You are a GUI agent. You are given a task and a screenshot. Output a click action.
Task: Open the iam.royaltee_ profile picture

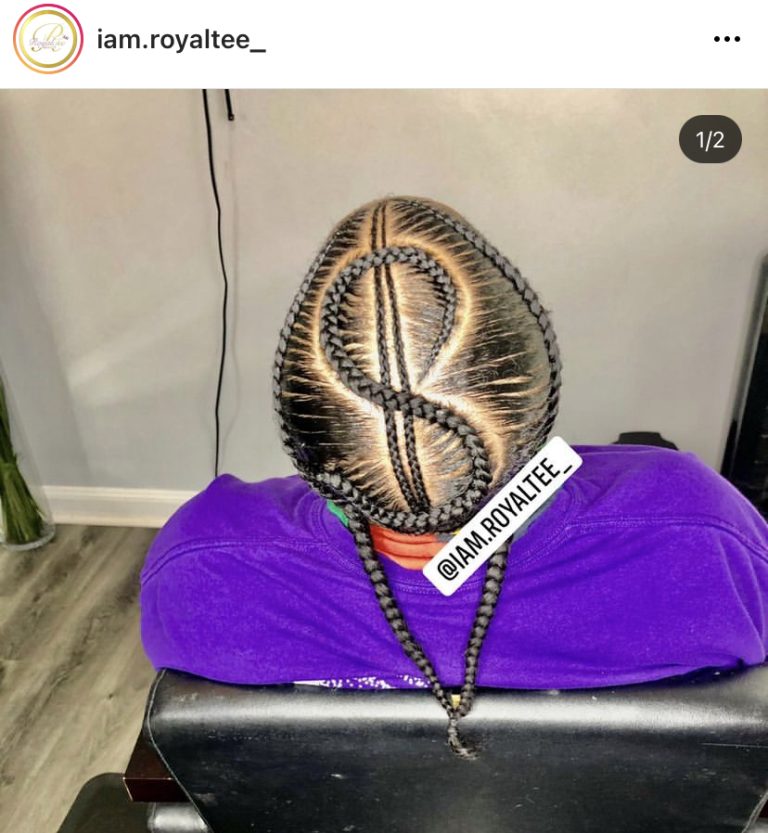pos(48,39)
